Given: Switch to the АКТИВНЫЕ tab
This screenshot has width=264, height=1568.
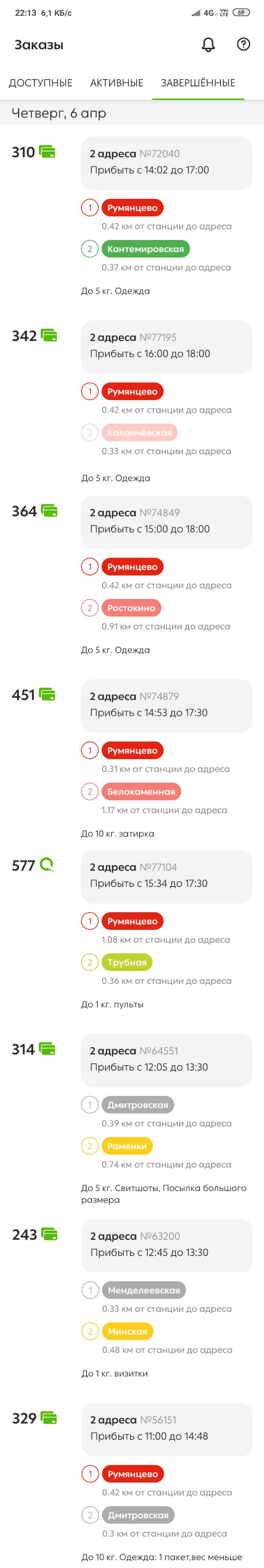Looking at the screenshot, I should (117, 83).
